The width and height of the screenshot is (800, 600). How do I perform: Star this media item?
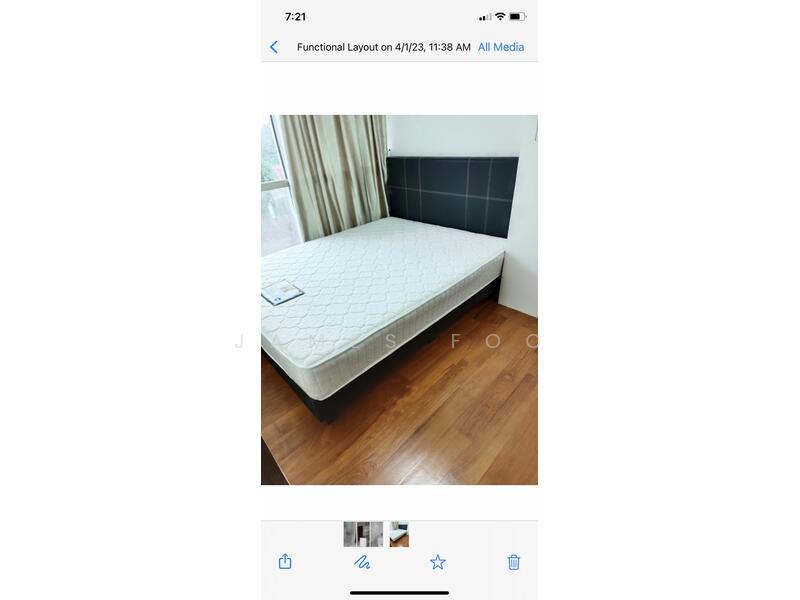pyautogui.click(x=437, y=562)
